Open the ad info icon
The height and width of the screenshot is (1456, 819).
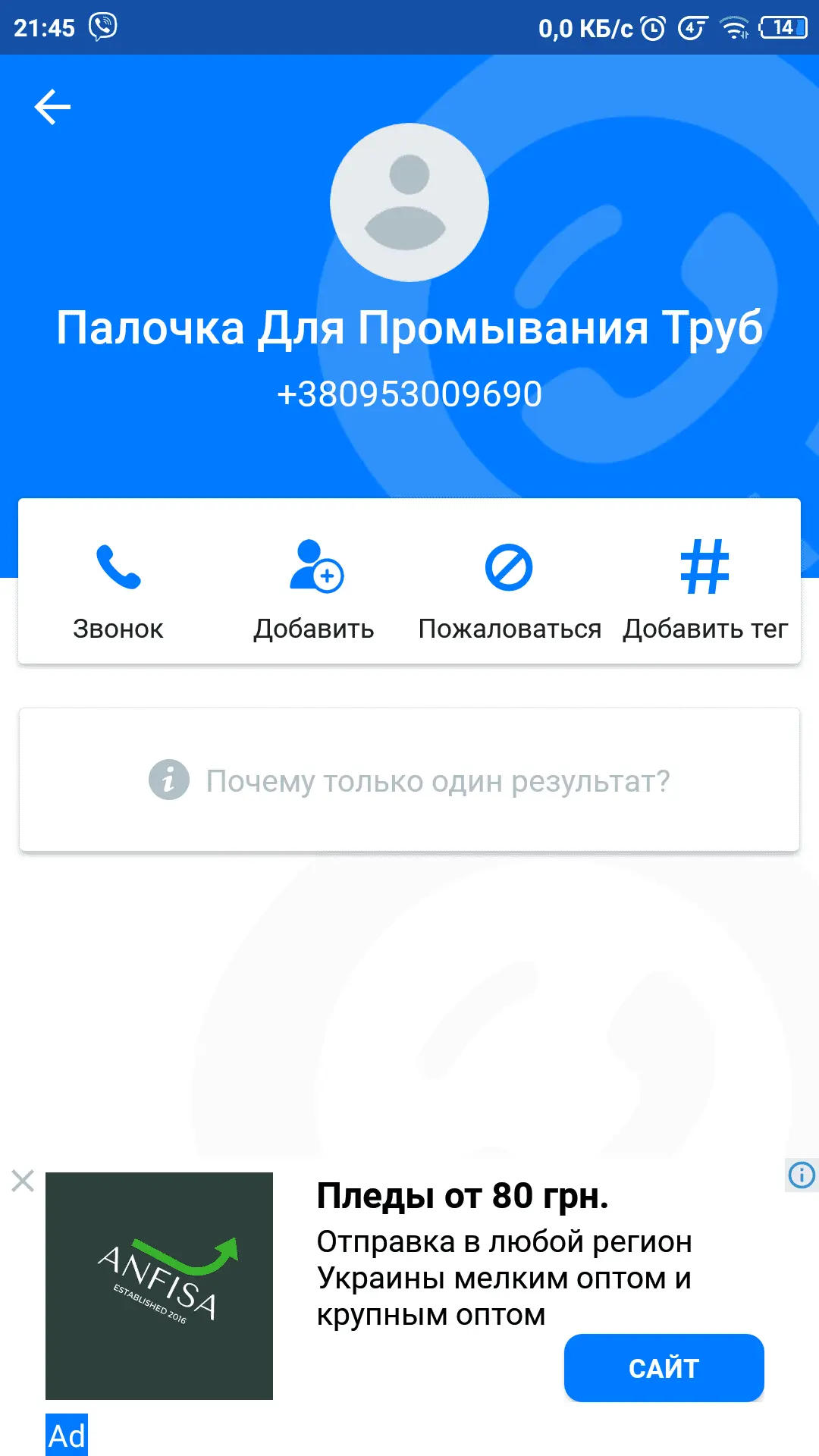802,1175
